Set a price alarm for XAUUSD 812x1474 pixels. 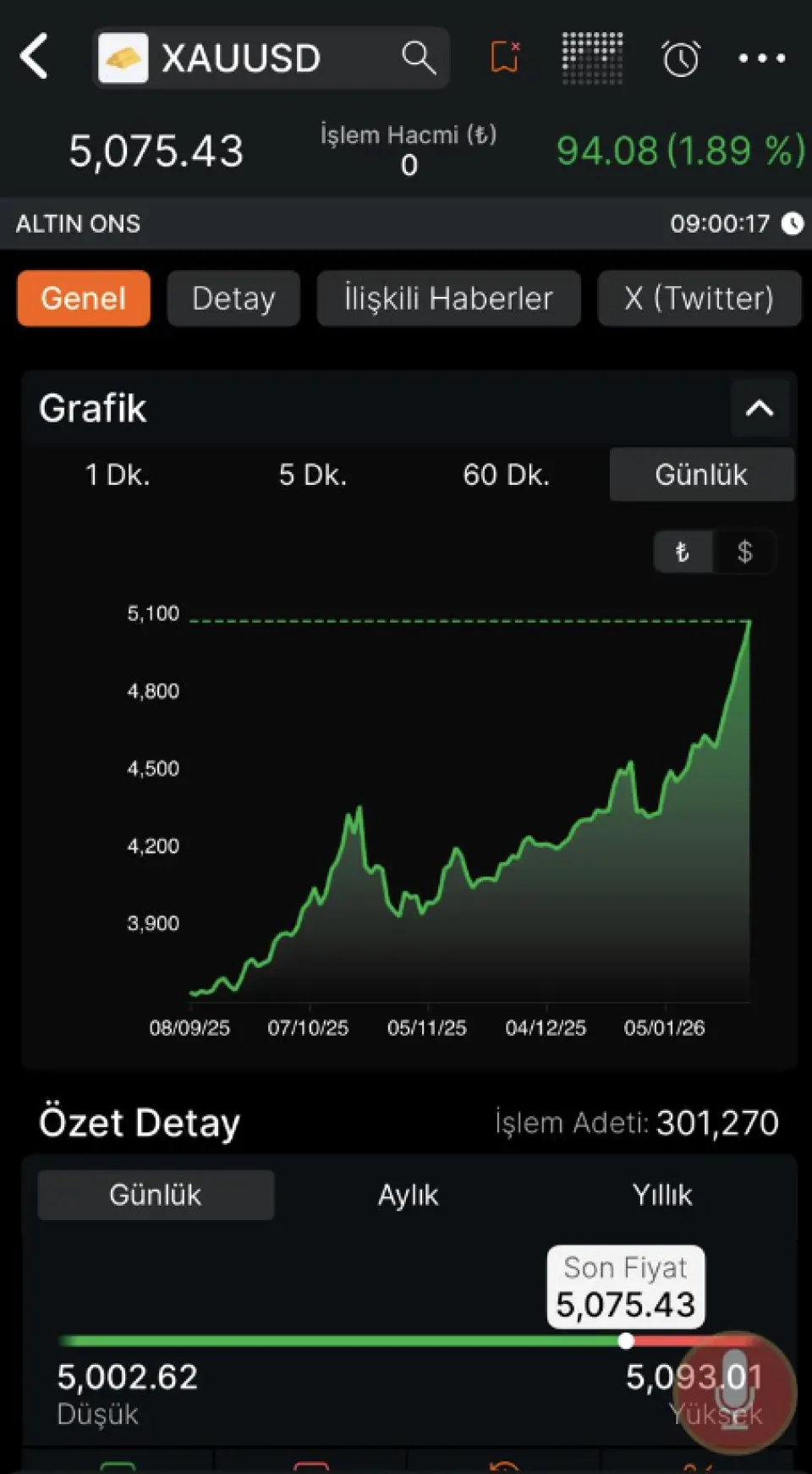tap(681, 58)
